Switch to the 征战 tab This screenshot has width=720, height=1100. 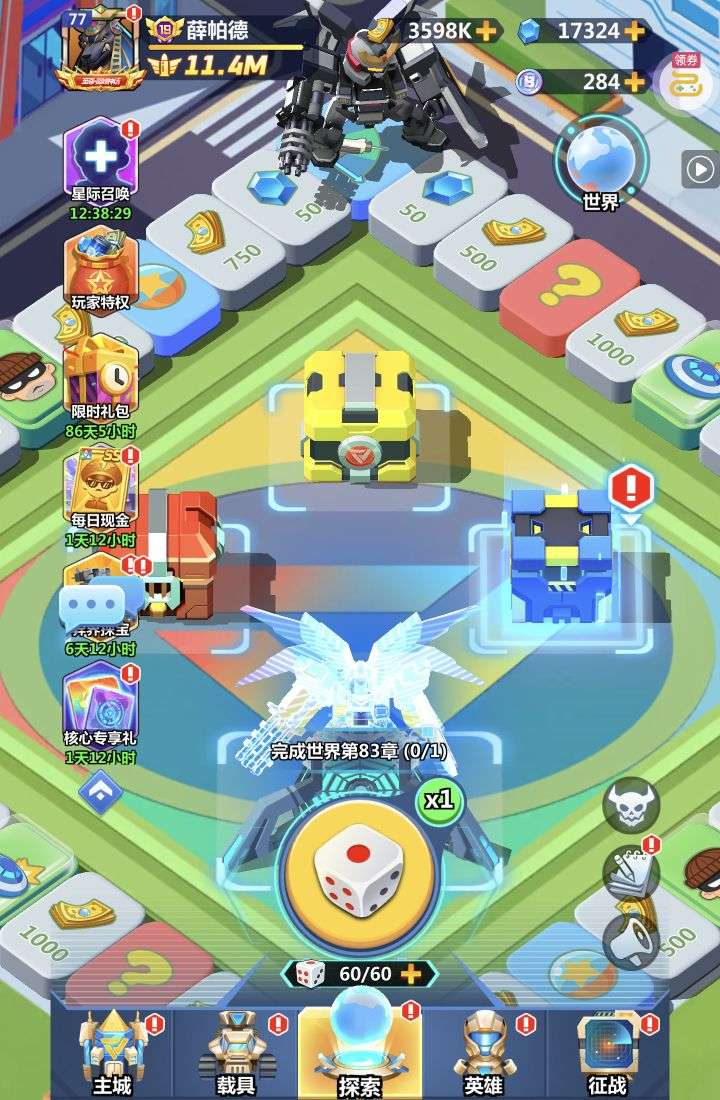pyautogui.click(x=608, y=1052)
